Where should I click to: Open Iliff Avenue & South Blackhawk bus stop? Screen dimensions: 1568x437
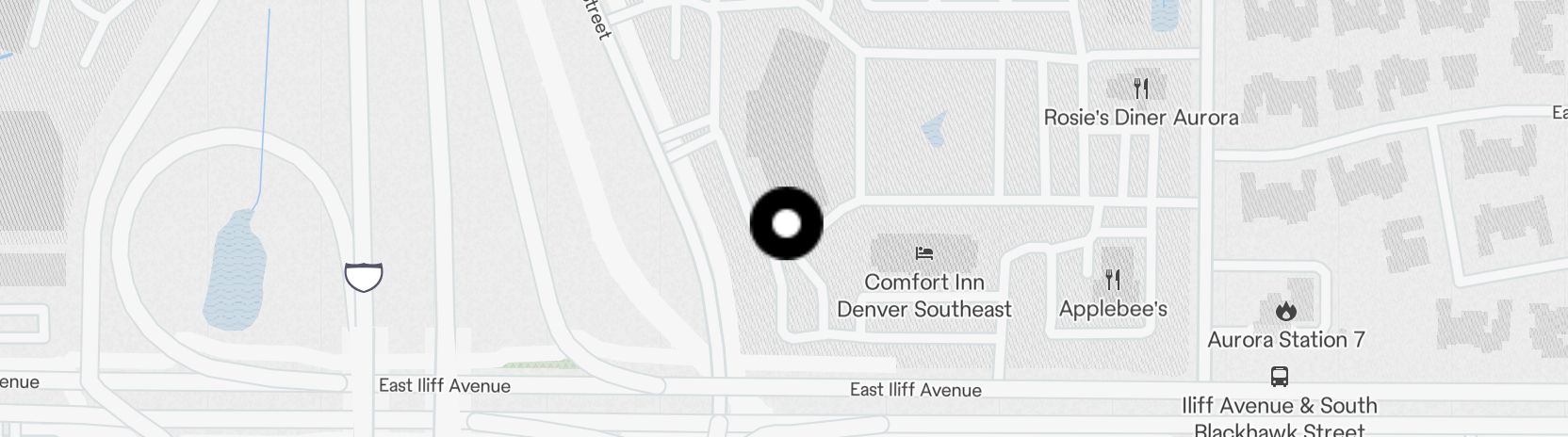pos(1279,378)
